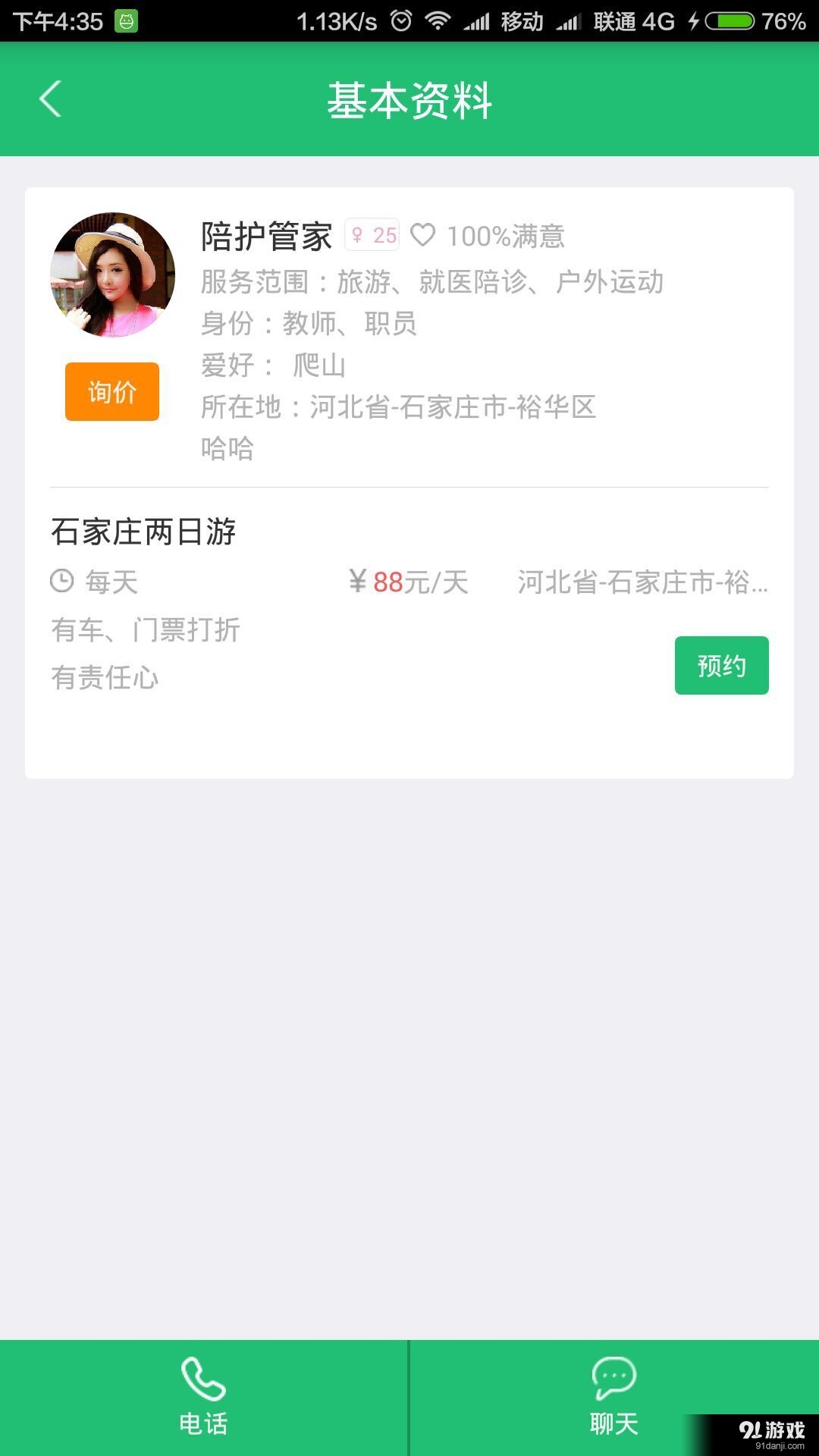Tap the back arrow in the header

(50, 99)
